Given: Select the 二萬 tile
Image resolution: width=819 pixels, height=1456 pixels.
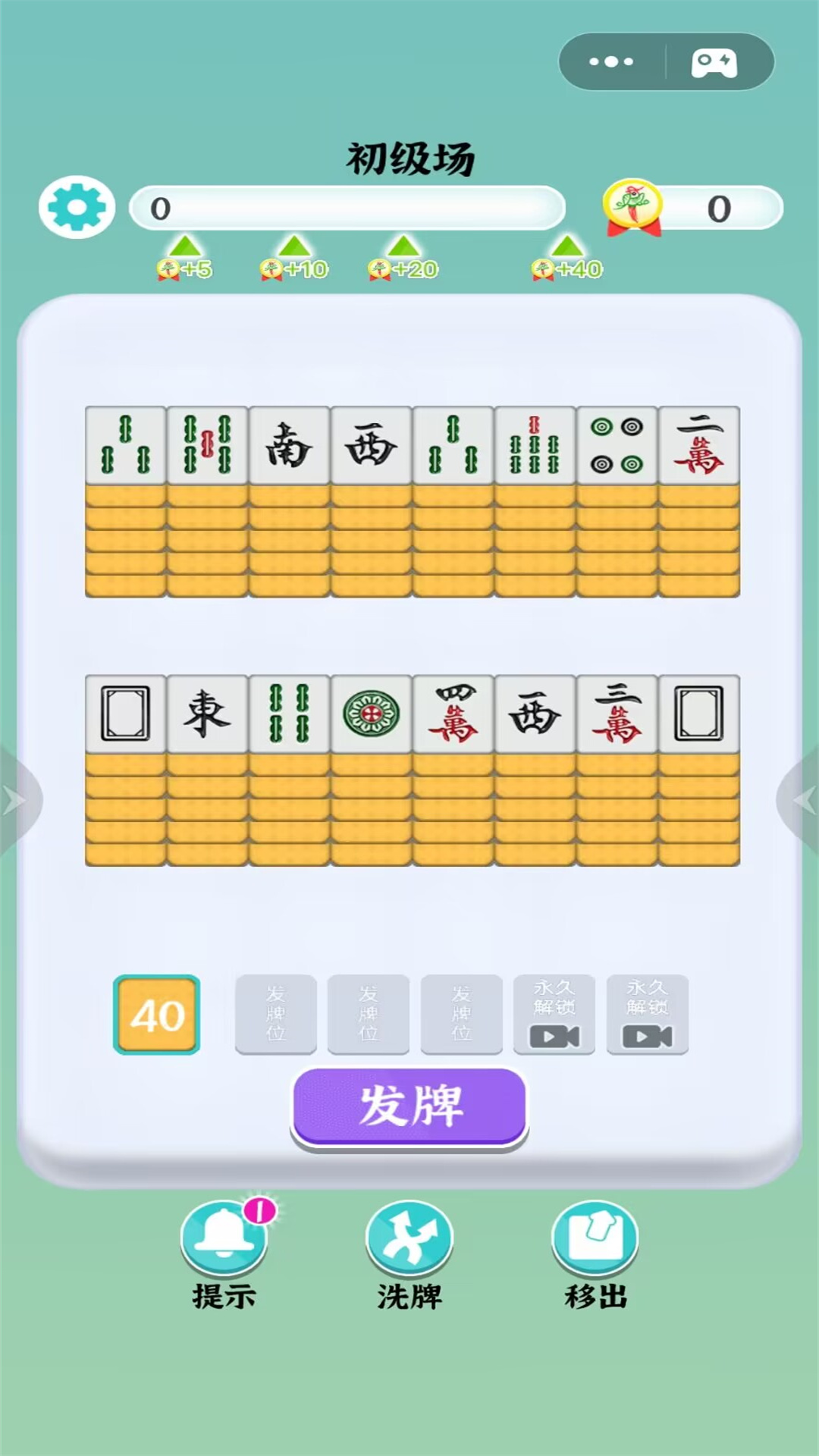Looking at the screenshot, I should [699, 445].
